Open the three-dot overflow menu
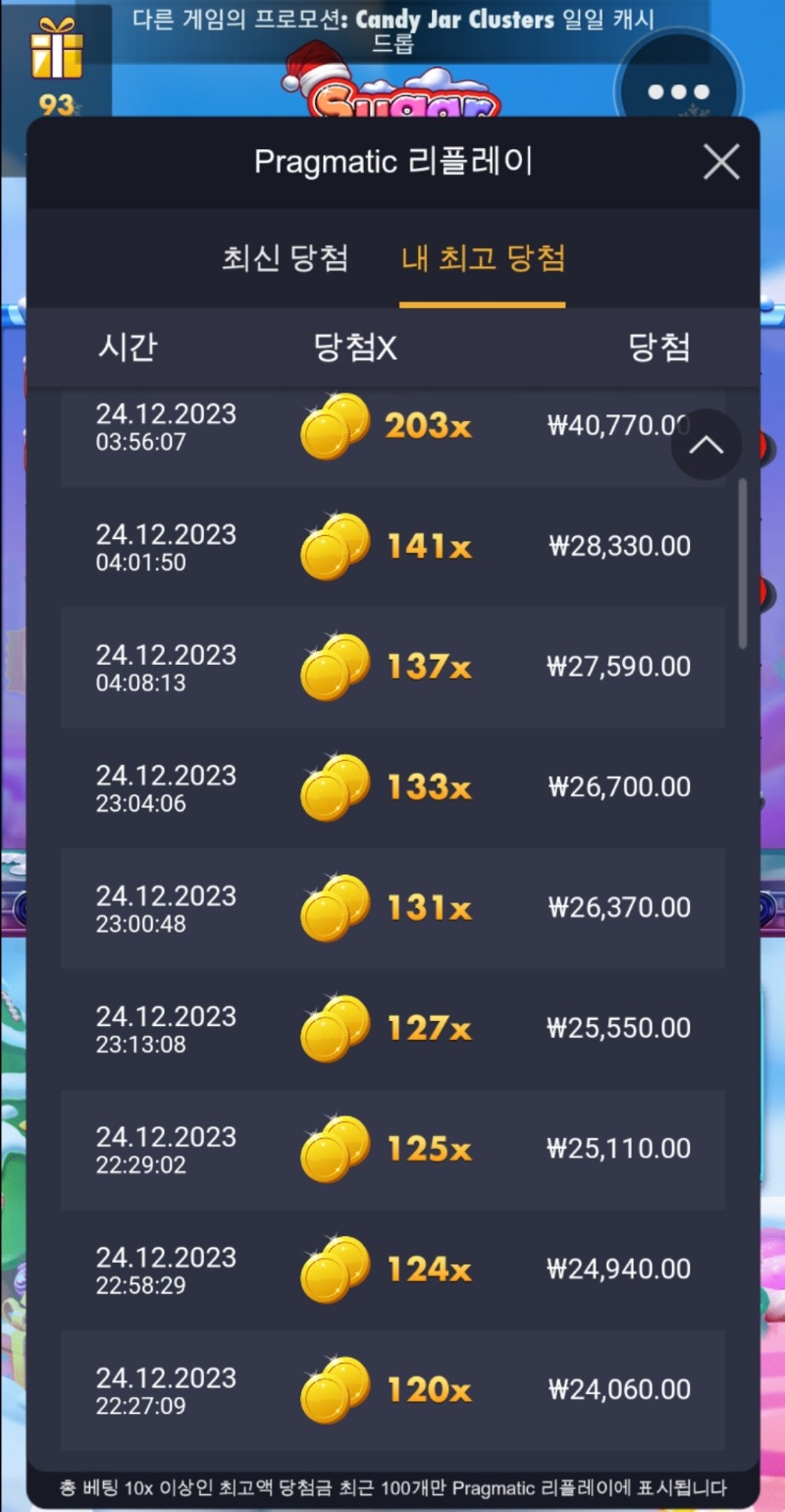Screen dimensions: 785x1512 679,91
